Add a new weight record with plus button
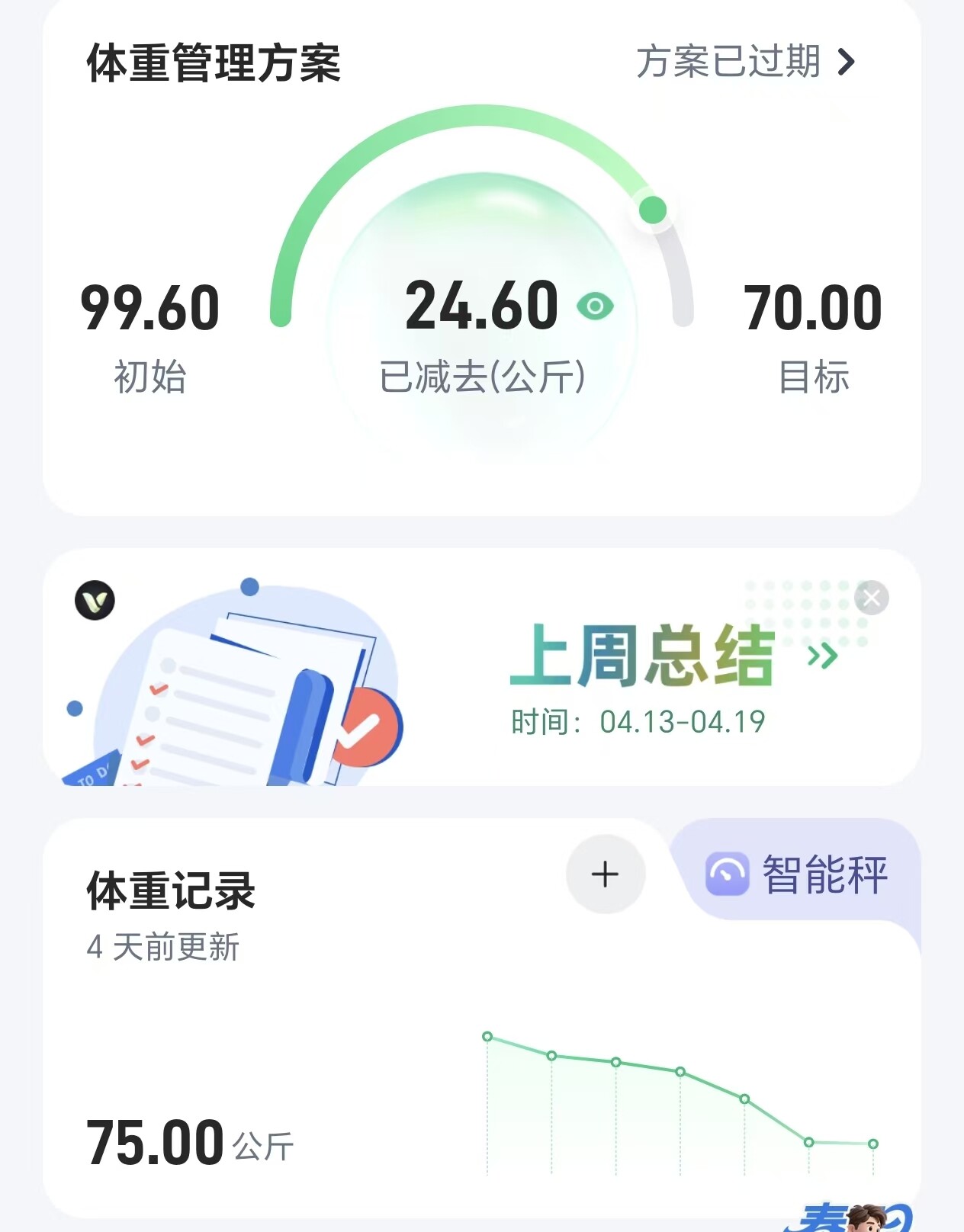The width and height of the screenshot is (964, 1232). [606, 874]
